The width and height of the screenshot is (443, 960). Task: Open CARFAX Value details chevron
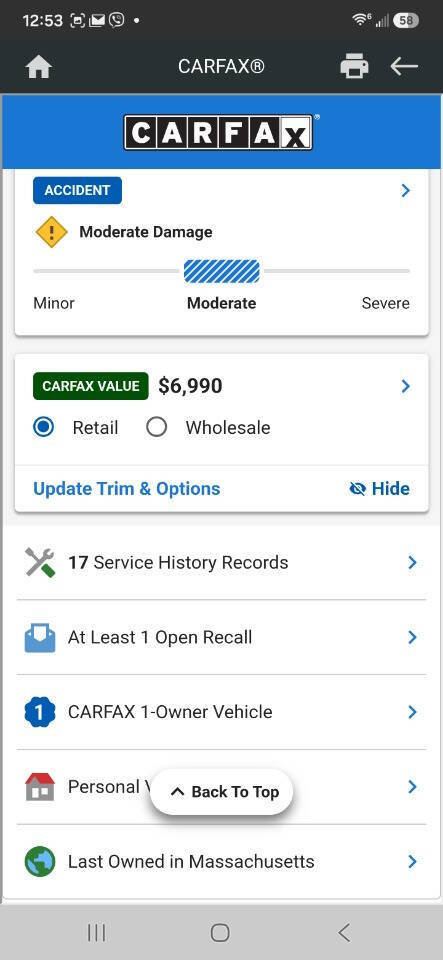coord(405,386)
